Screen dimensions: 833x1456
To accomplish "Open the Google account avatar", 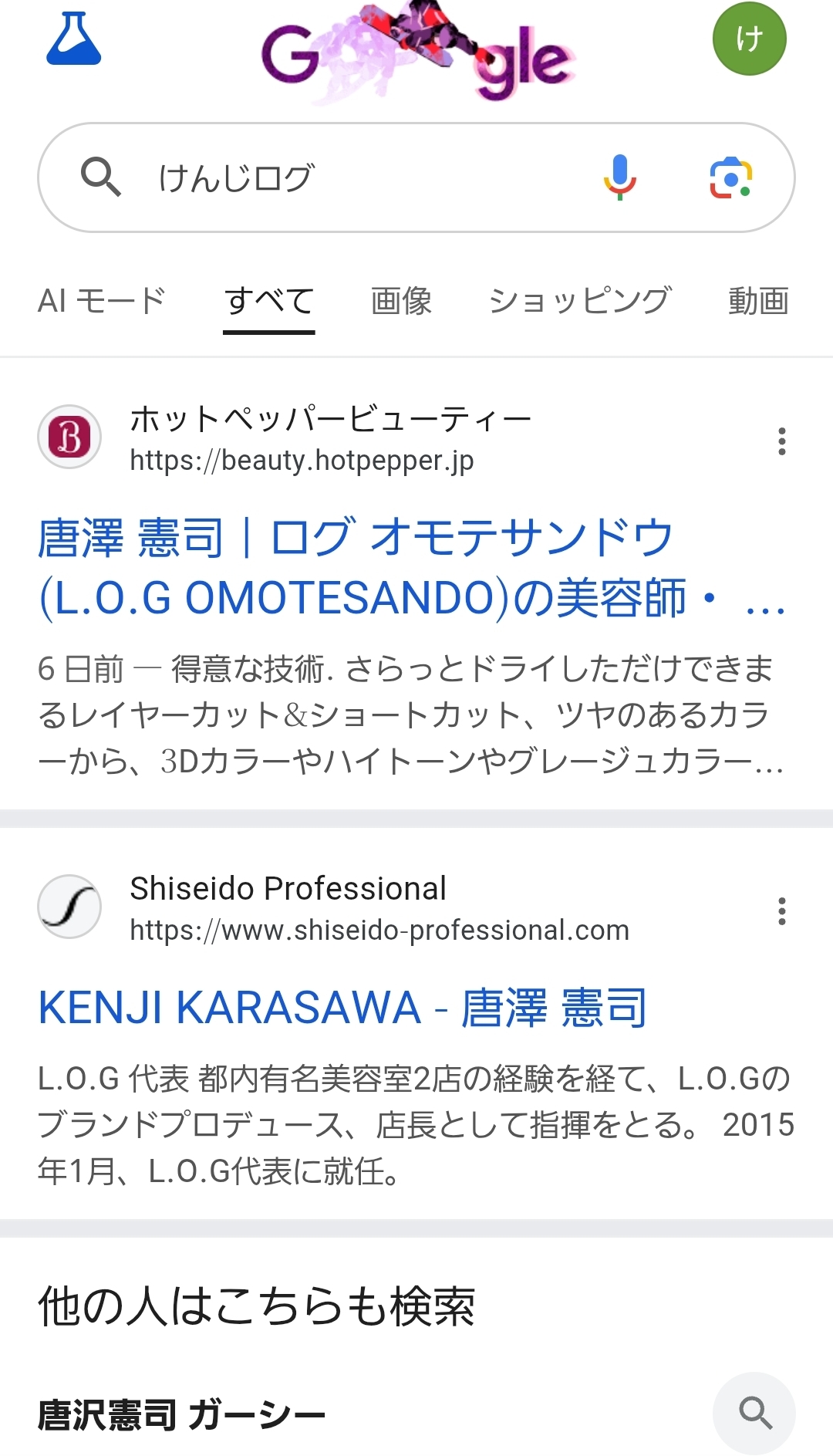I will 749,39.
